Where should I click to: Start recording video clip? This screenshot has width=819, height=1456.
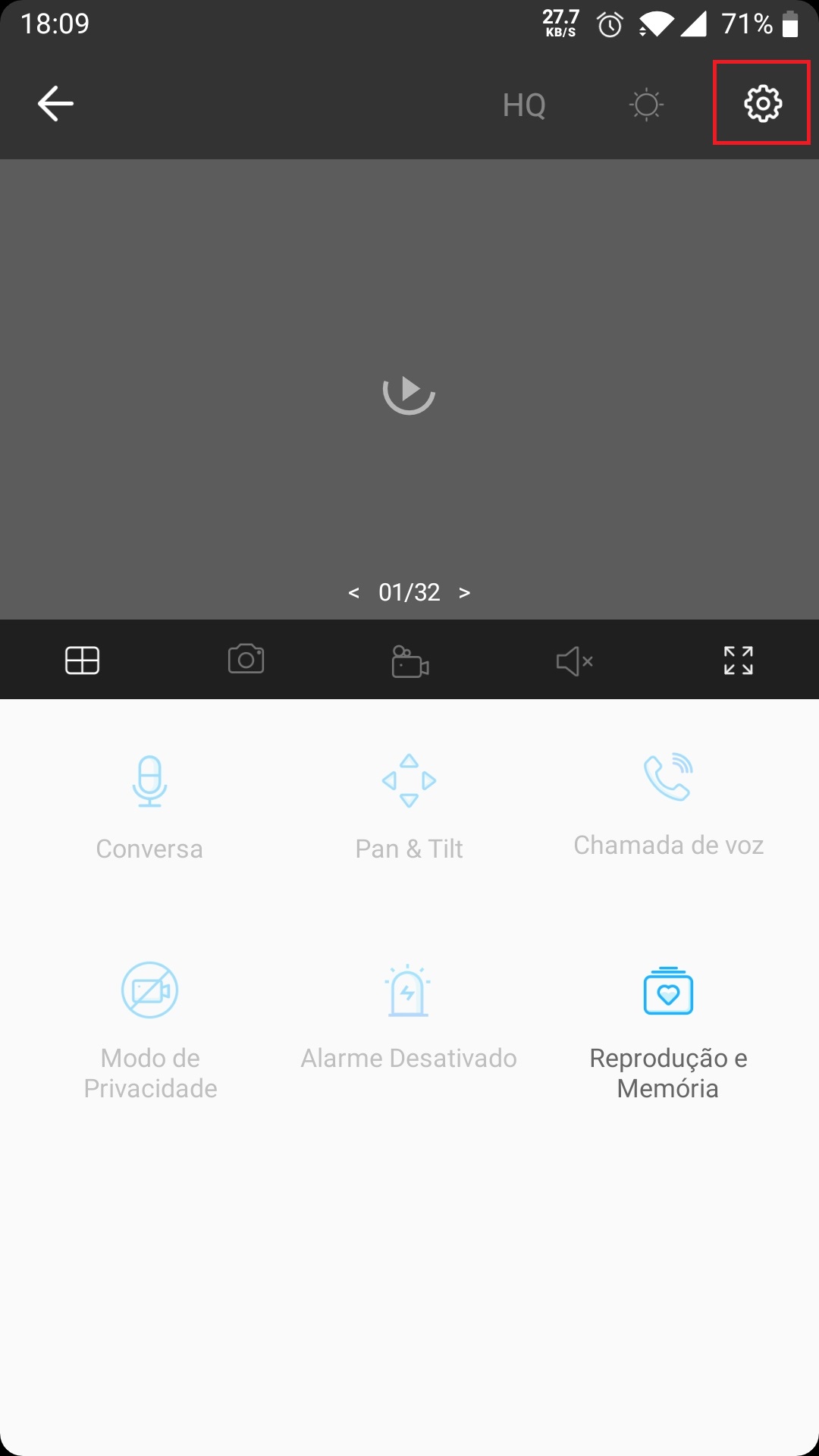coord(410,661)
